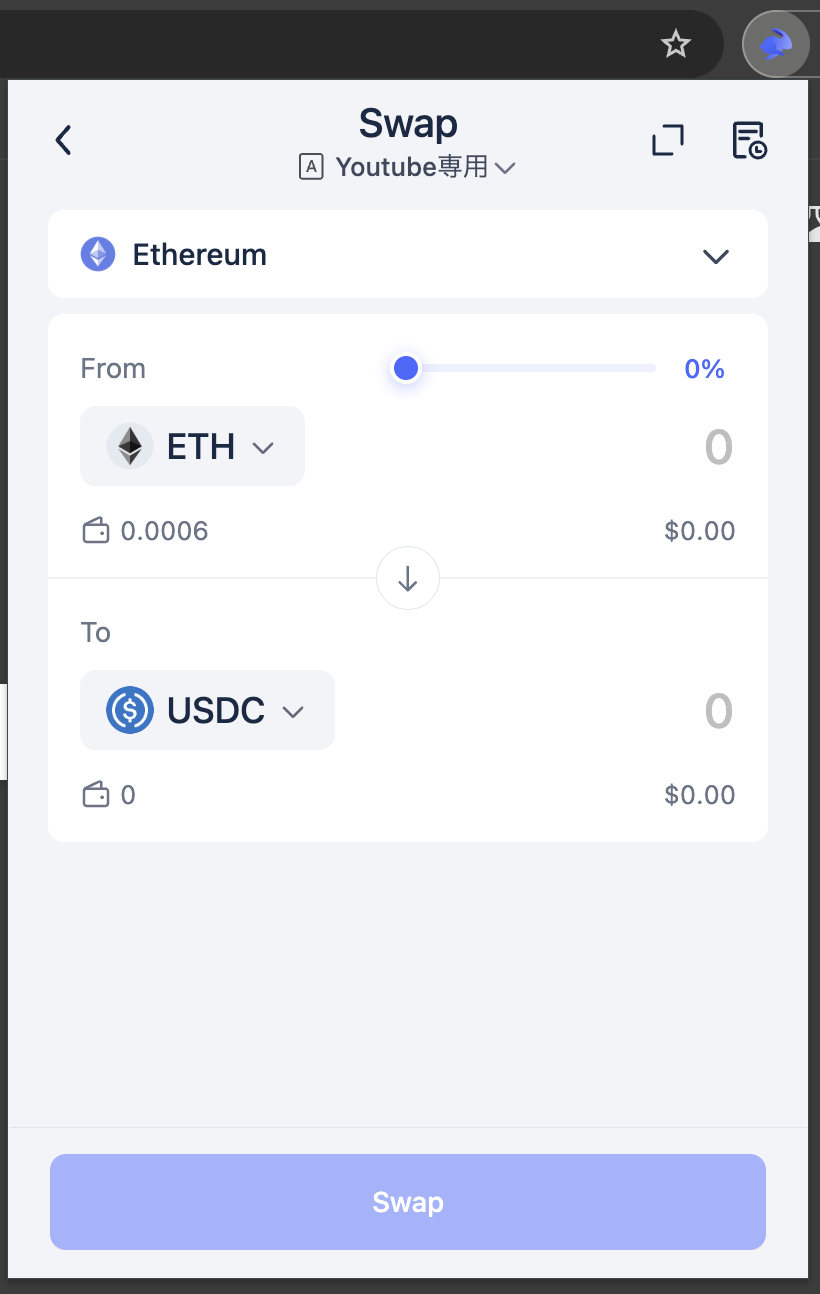Change the USDC destination token
This screenshot has height=1294, width=820.
[207, 710]
